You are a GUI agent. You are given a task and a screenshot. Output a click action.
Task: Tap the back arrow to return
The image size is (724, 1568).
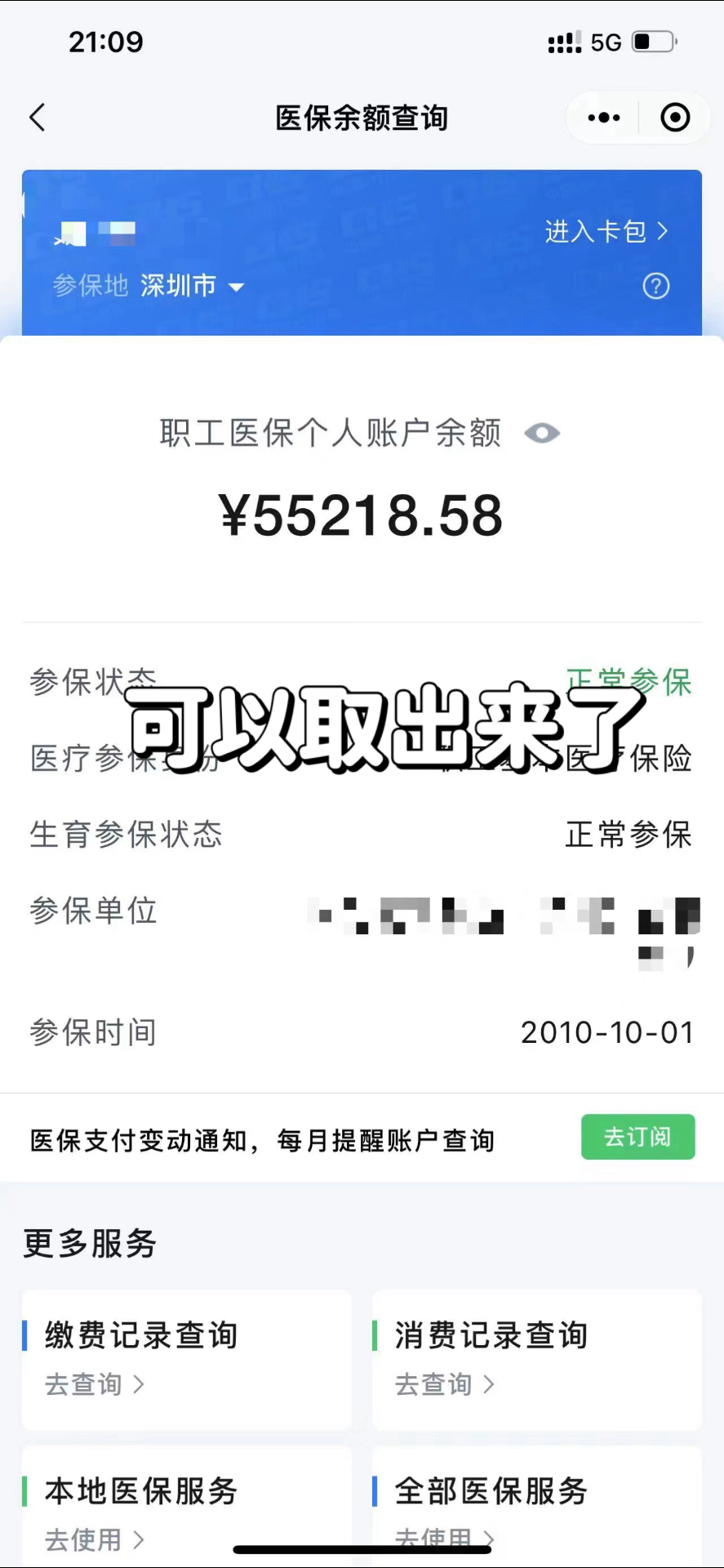[37, 118]
